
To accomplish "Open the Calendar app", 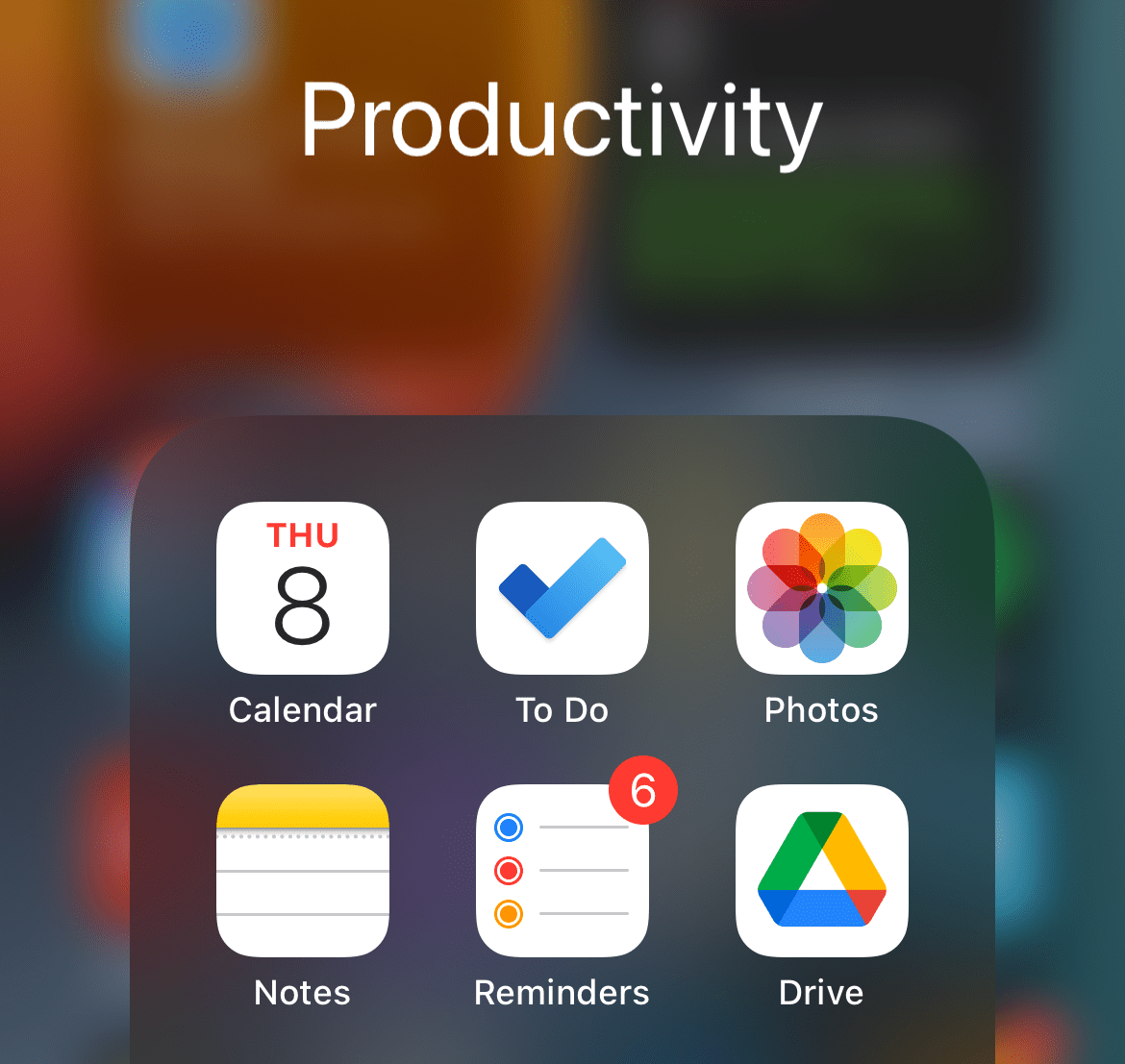I will [302, 587].
